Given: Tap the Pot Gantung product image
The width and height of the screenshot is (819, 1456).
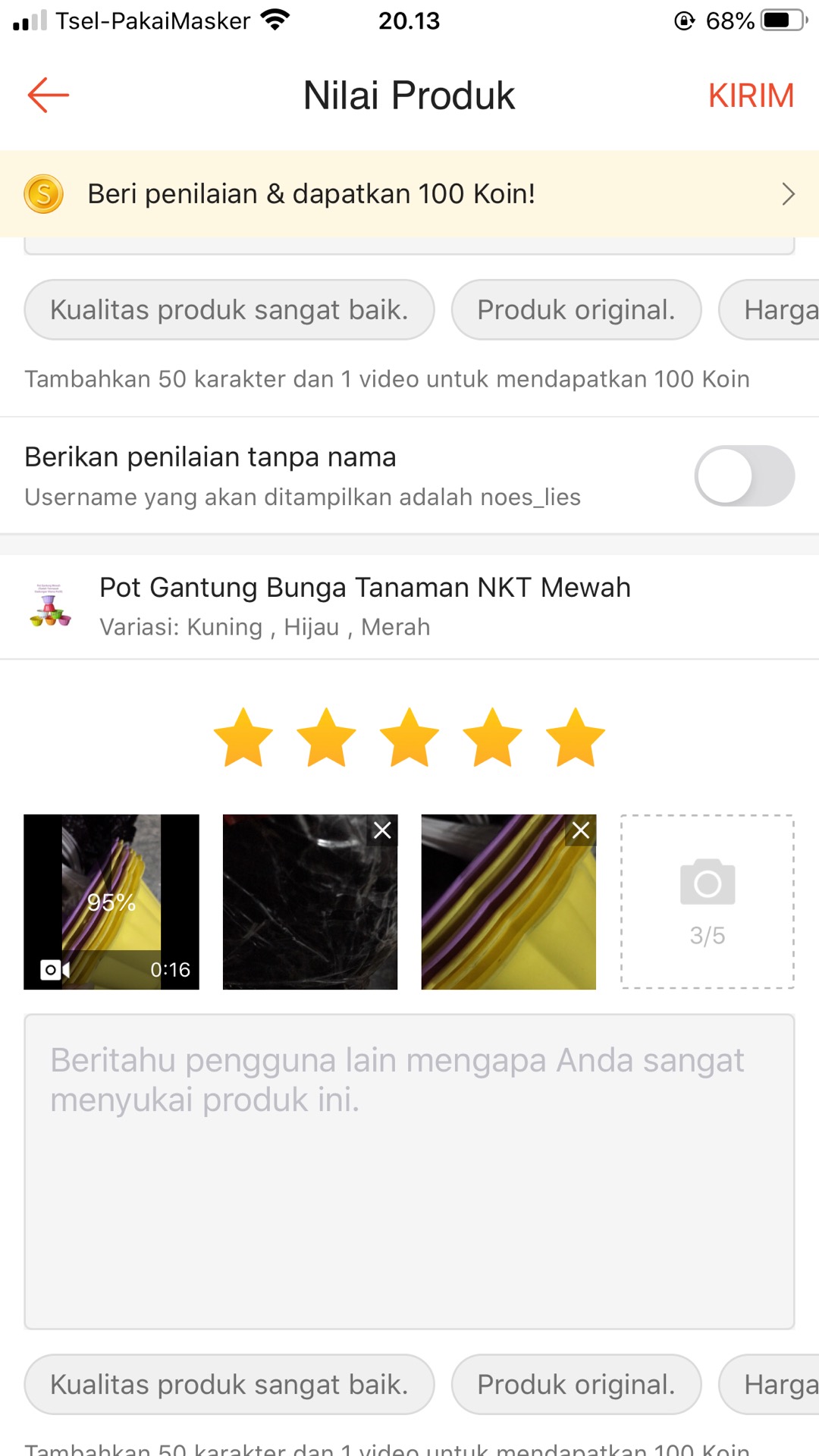Looking at the screenshot, I should [x=50, y=605].
